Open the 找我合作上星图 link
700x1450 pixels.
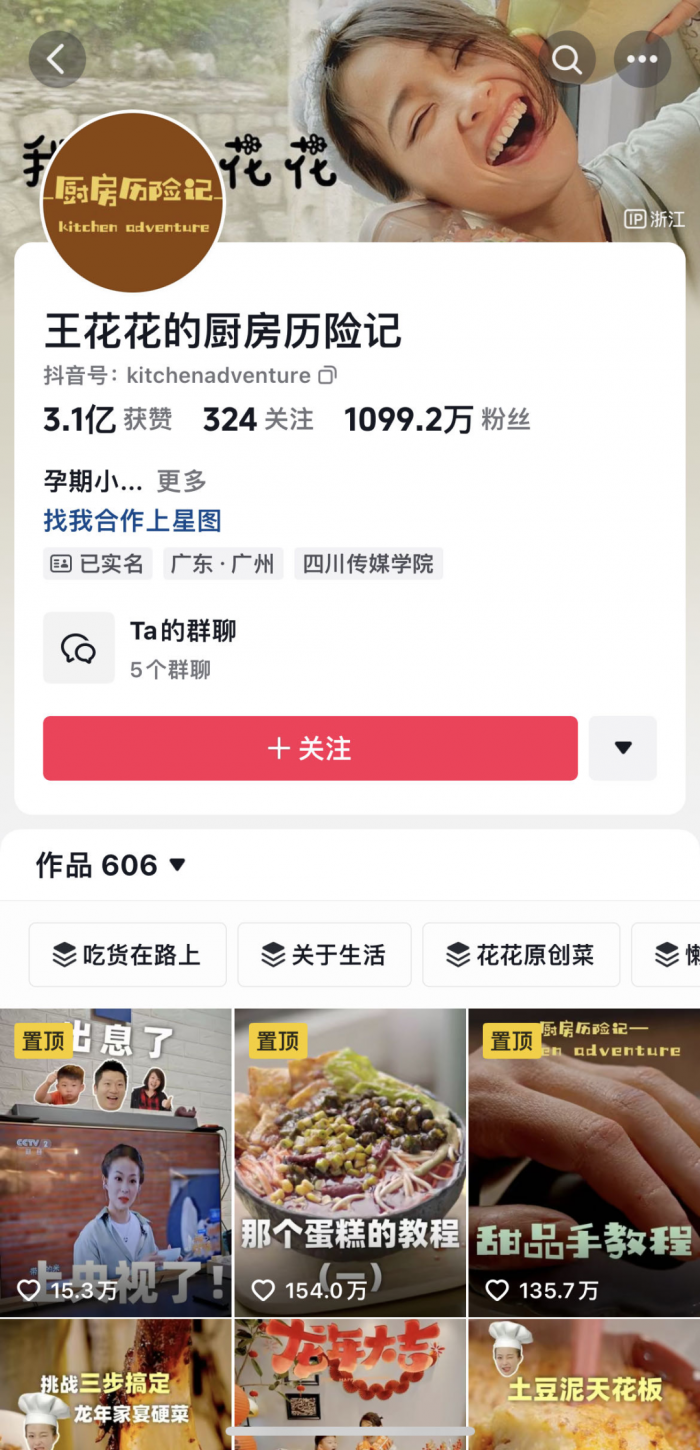point(132,520)
